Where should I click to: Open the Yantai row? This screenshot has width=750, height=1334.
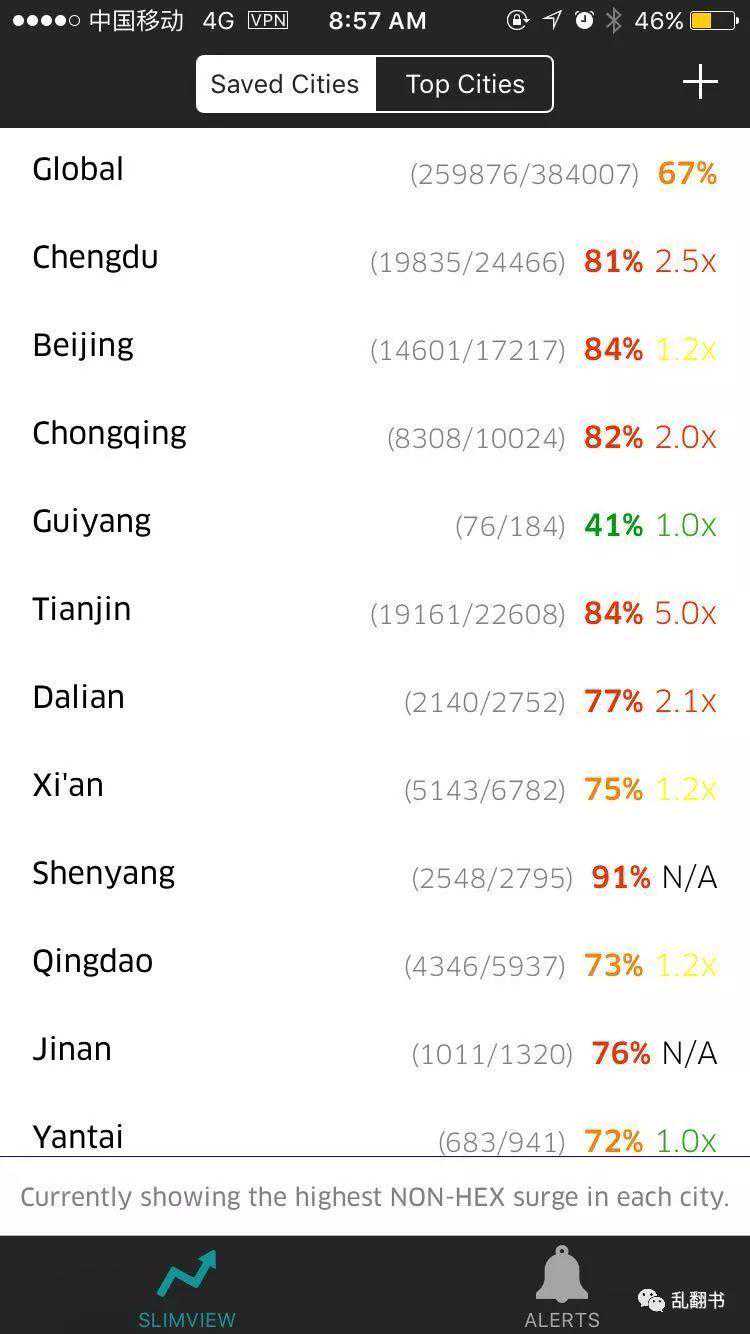pyautogui.click(x=375, y=1137)
